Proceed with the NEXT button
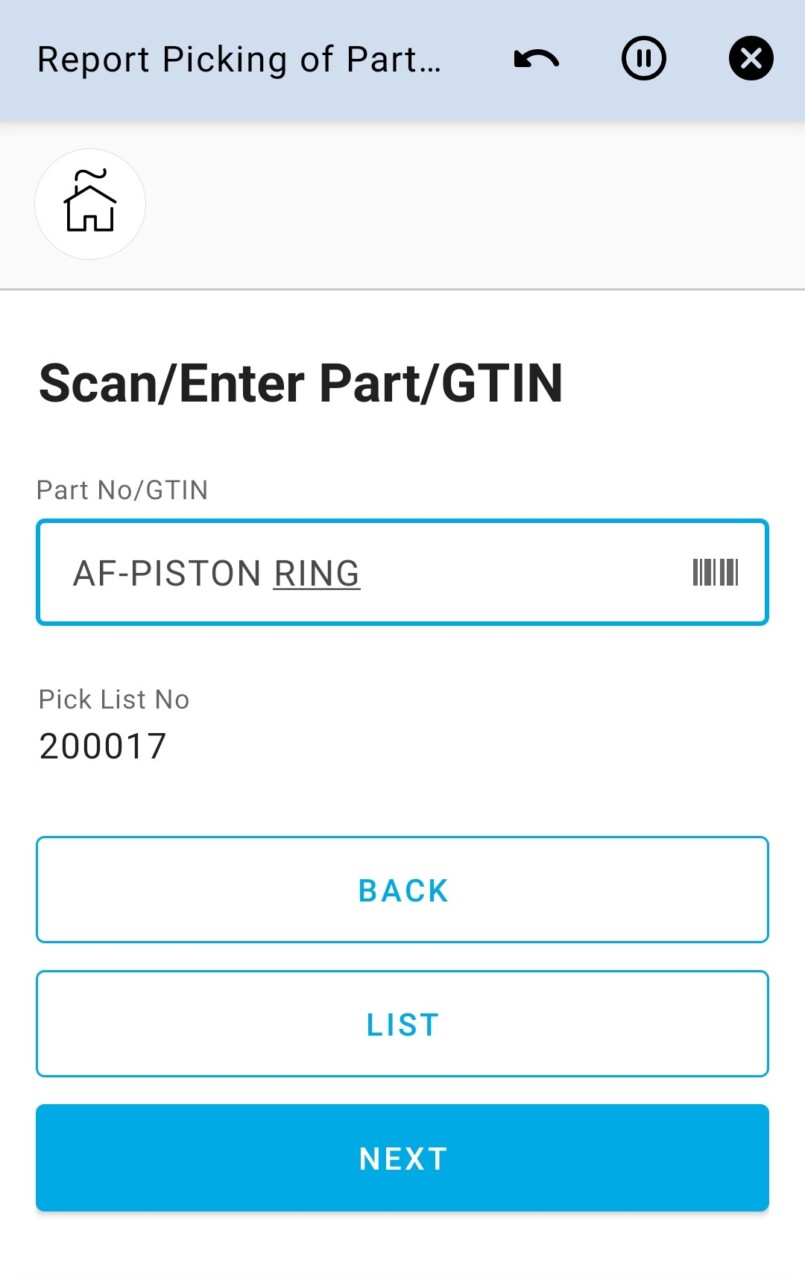 (x=402, y=1158)
